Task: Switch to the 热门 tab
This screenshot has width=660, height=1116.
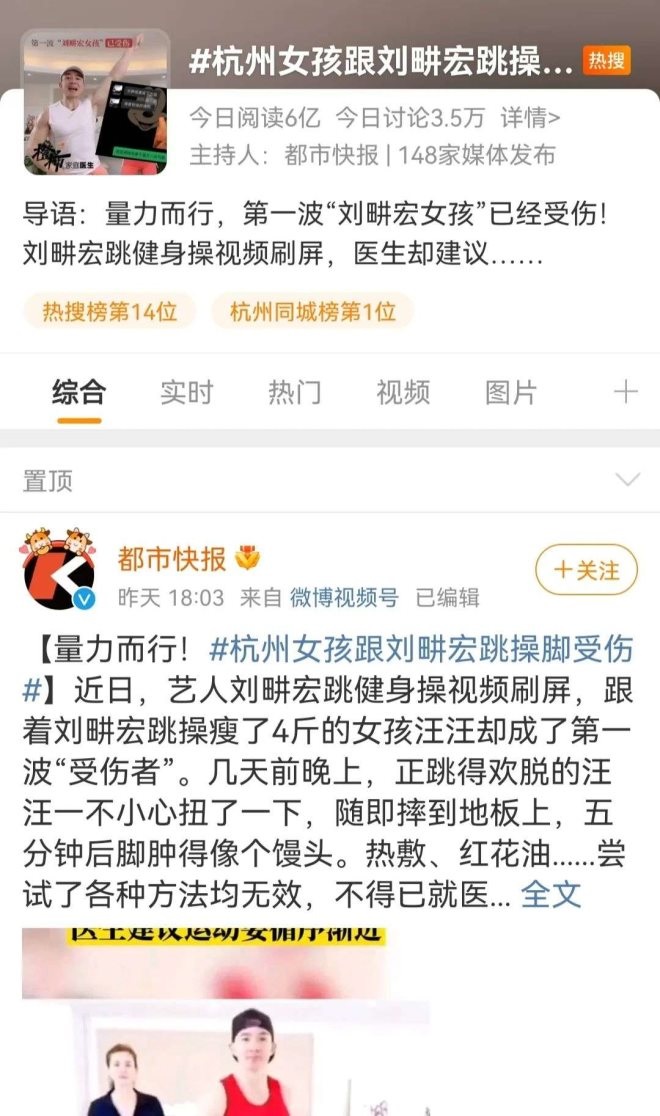Action: coord(295,392)
